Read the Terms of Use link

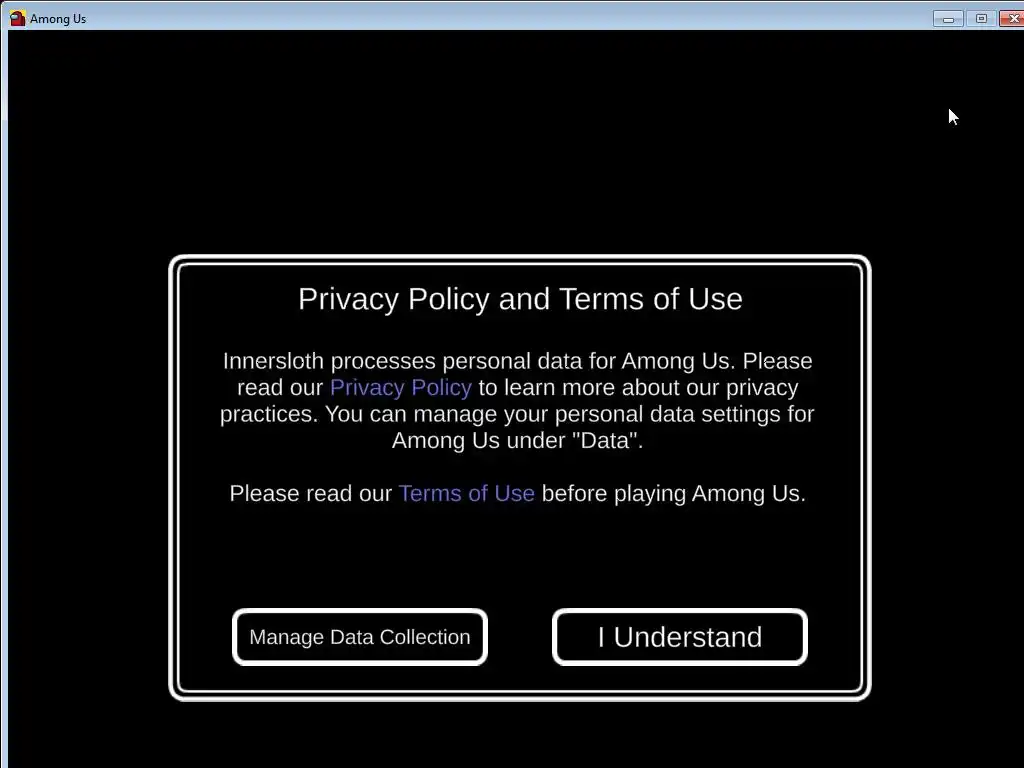coord(466,493)
